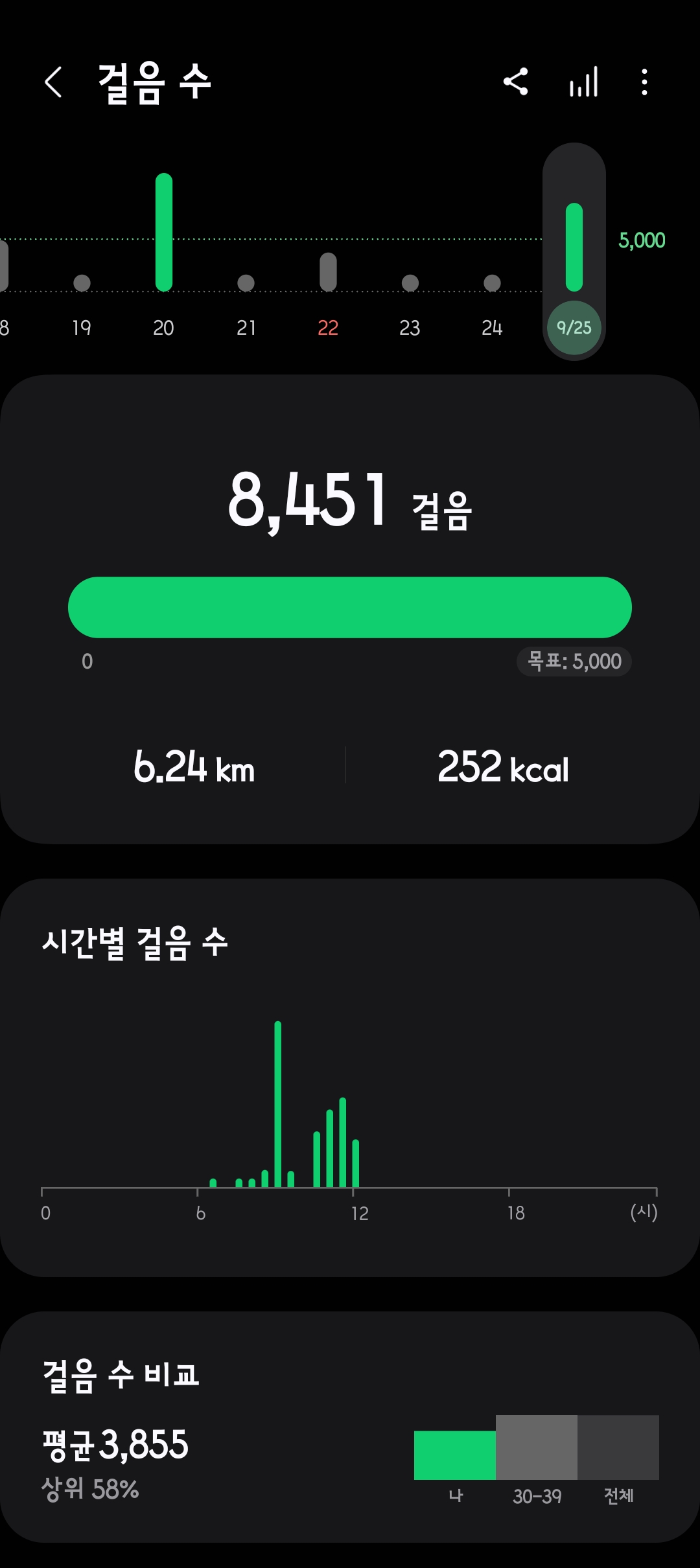Open the 목표: 5,000 goal chip
700x1568 pixels.
tap(574, 662)
